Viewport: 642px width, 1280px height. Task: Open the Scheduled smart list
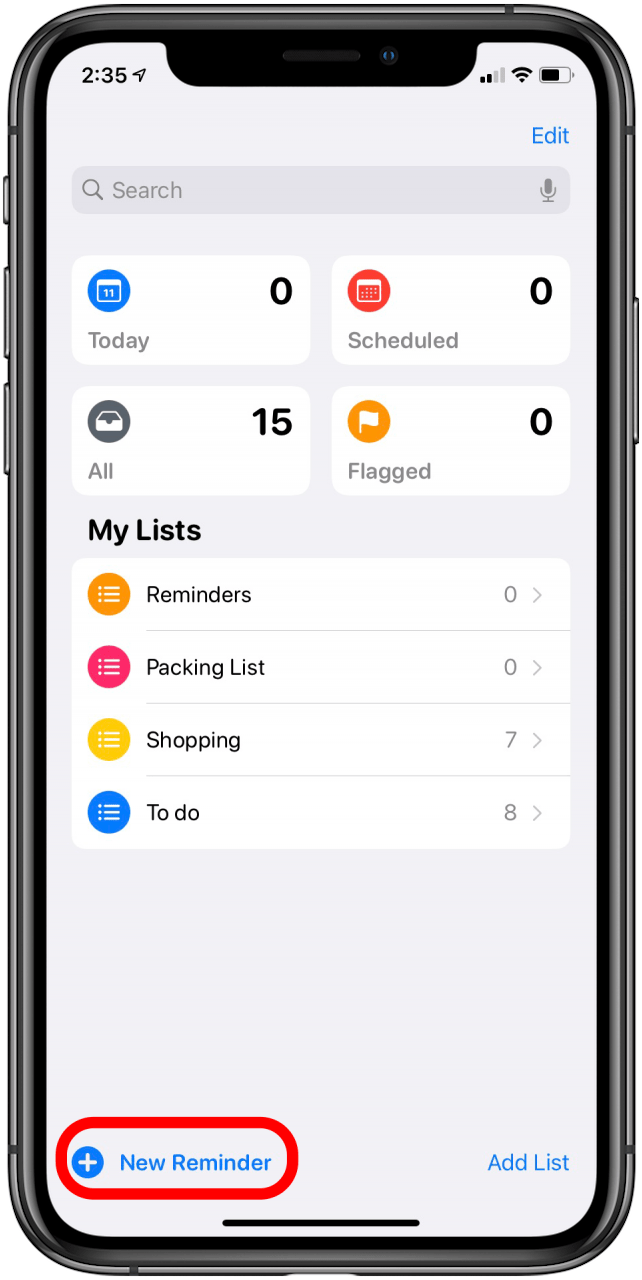click(450, 310)
